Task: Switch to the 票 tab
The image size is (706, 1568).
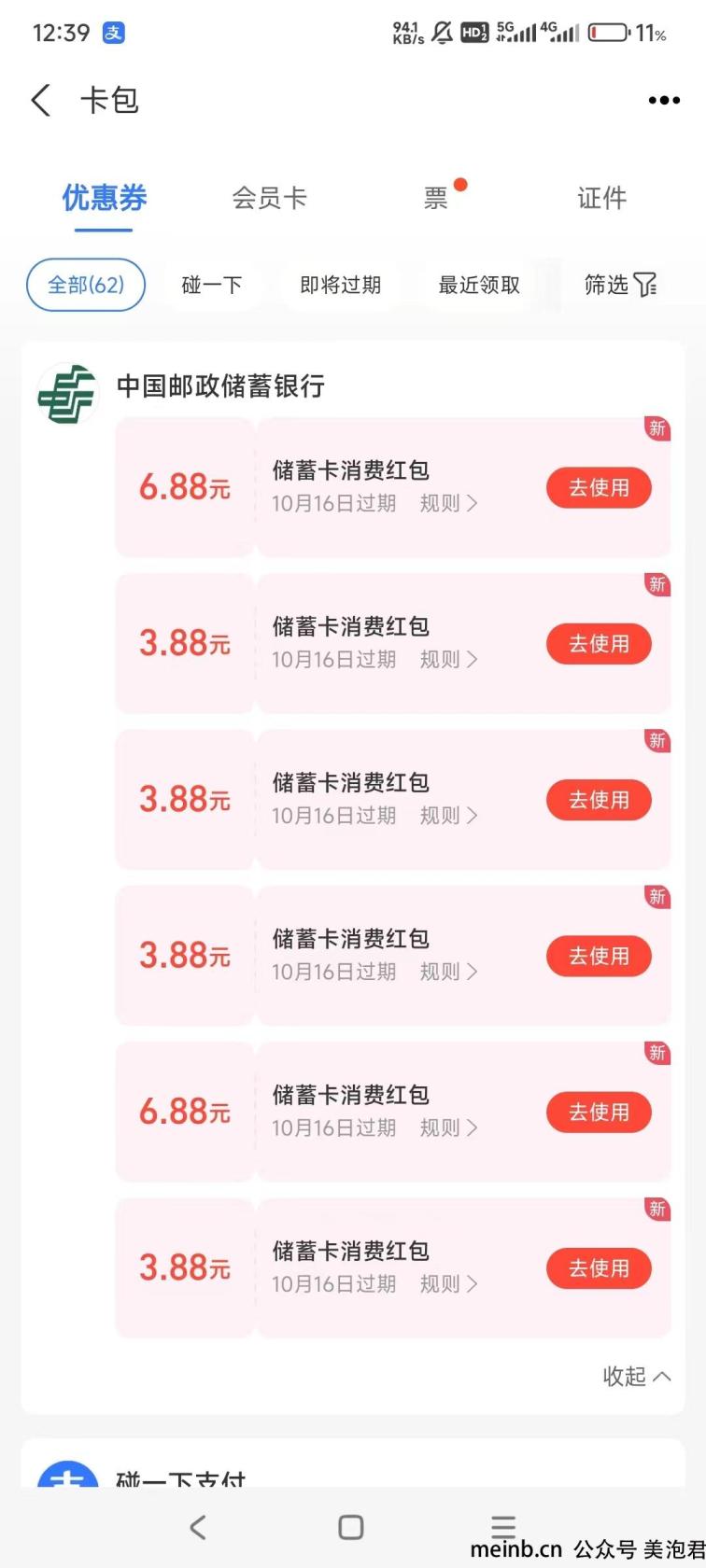Action: click(436, 198)
